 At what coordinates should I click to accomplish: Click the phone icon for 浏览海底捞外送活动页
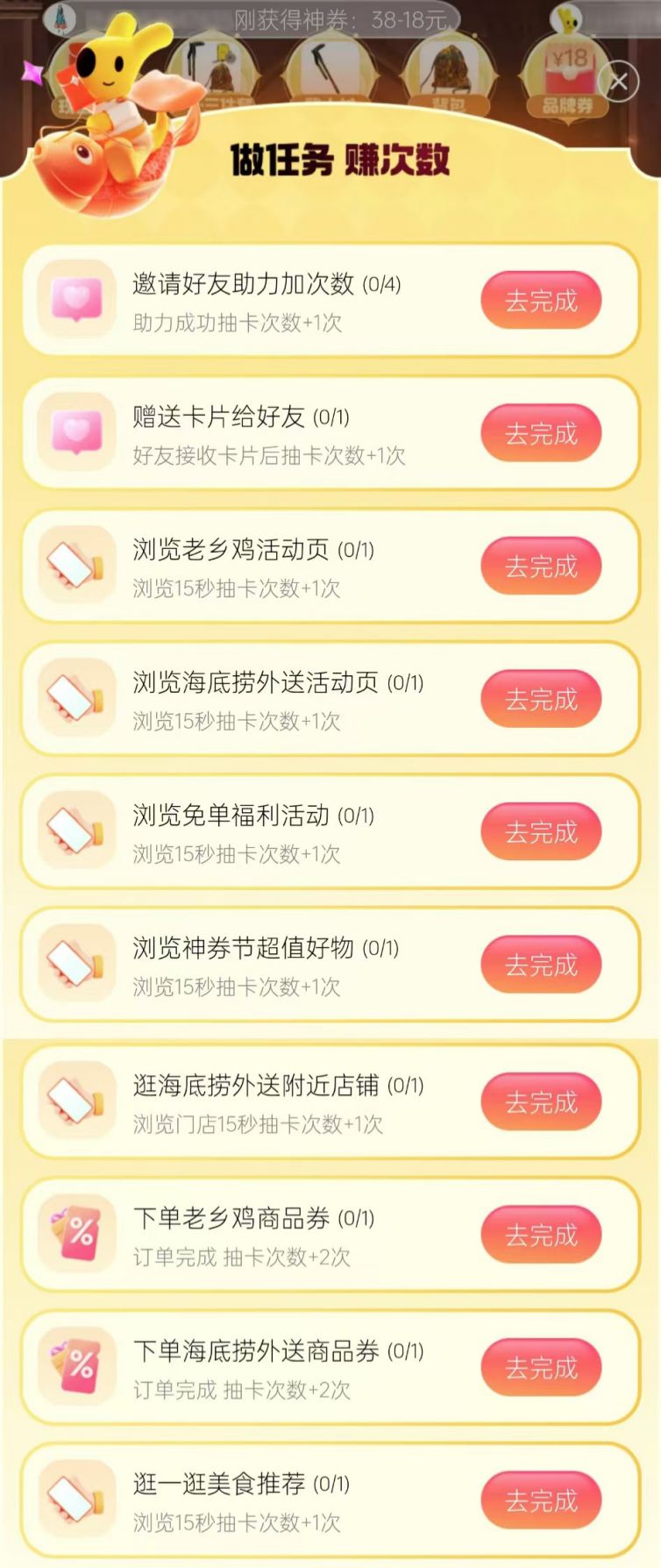pos(77,698)
